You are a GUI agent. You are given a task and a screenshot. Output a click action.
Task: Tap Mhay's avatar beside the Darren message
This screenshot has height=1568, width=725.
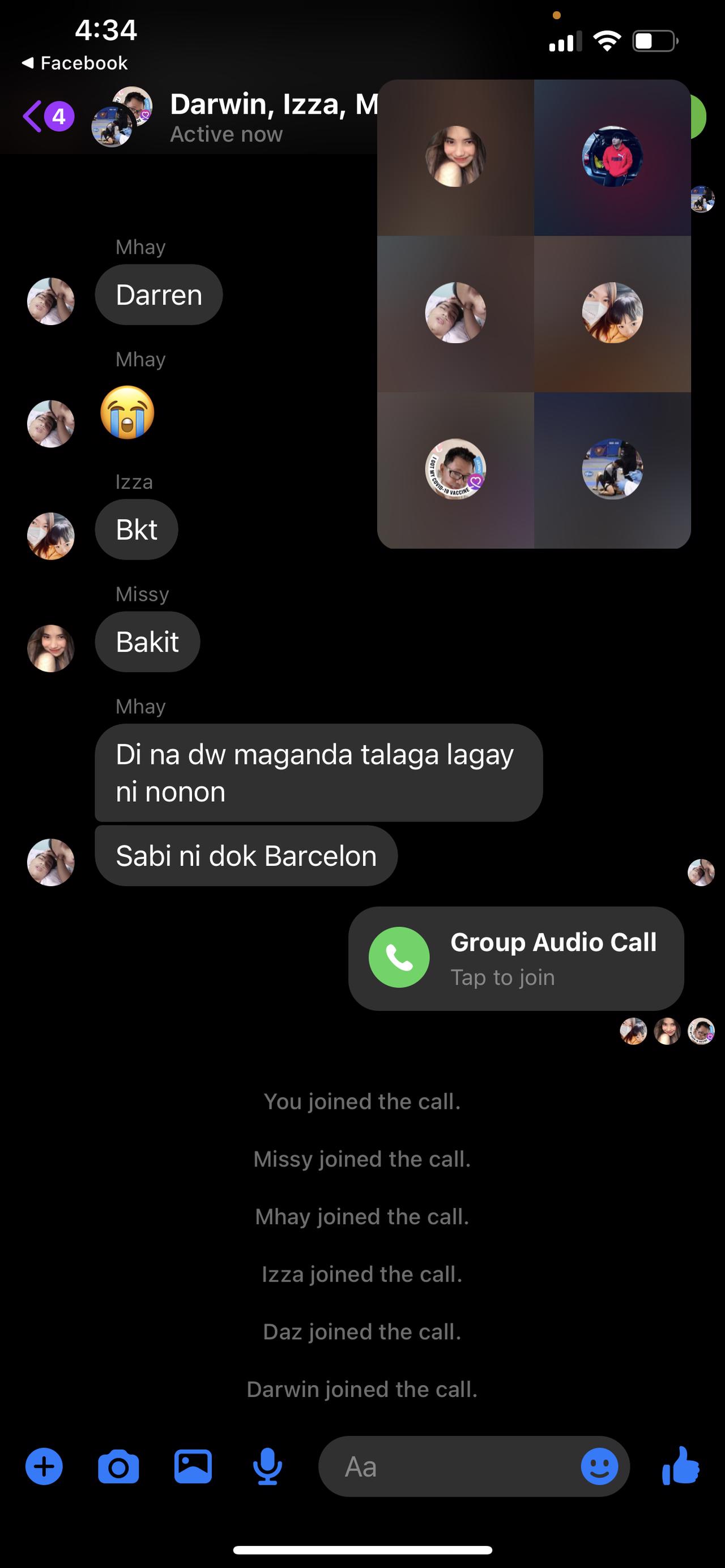click(51, 301)
